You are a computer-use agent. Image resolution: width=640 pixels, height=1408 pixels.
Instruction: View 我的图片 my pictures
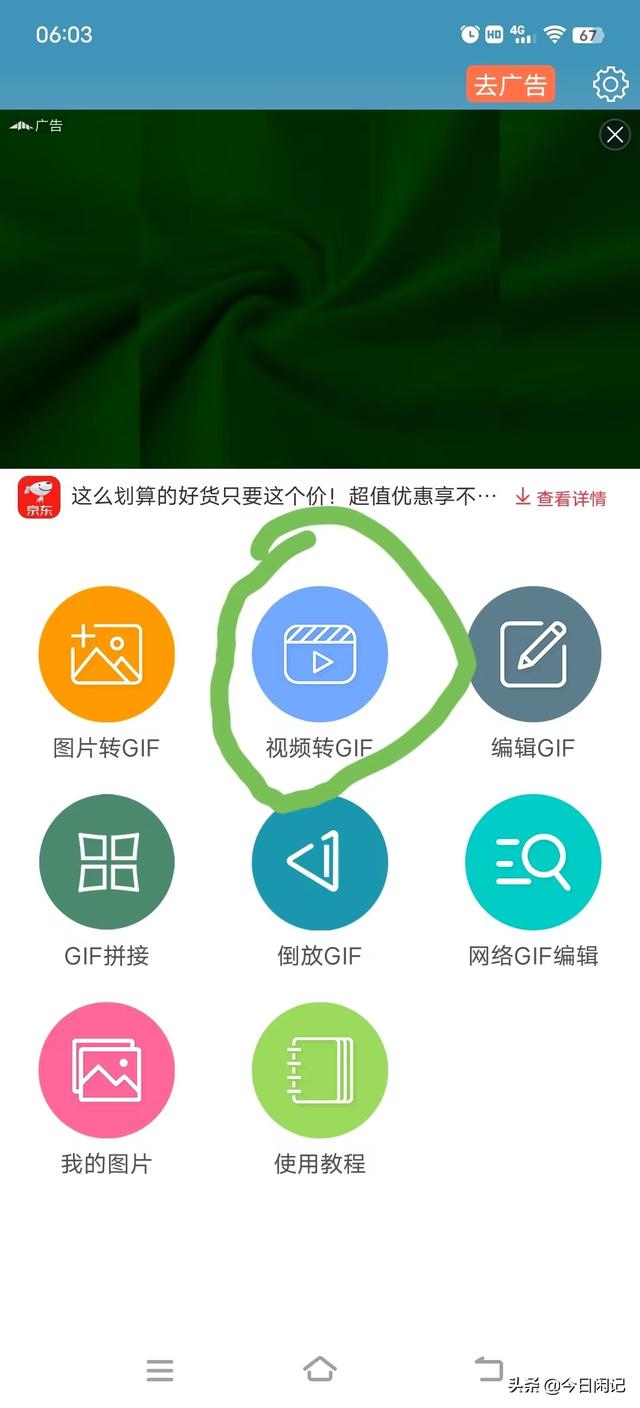tap(106, 1071)
